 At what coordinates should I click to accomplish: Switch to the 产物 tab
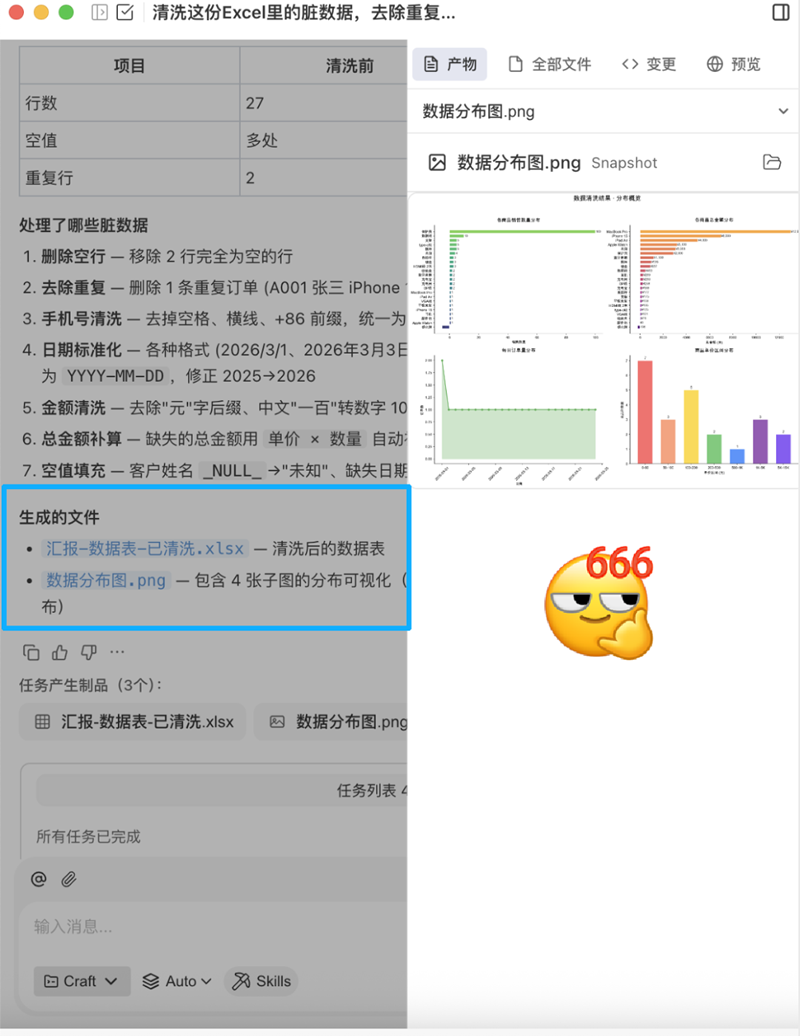(450, 64)
